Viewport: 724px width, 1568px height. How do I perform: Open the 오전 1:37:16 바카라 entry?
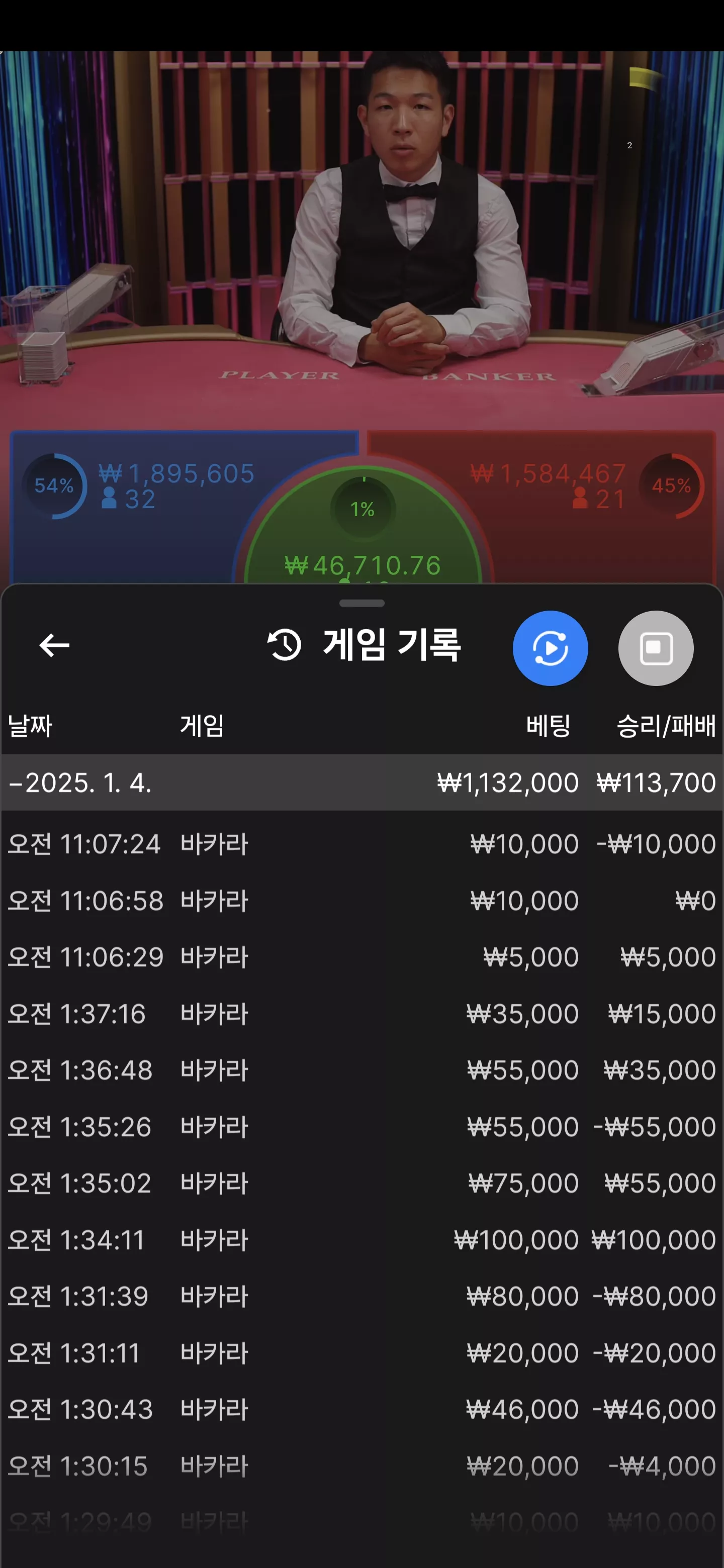(x=361, y=1014)
